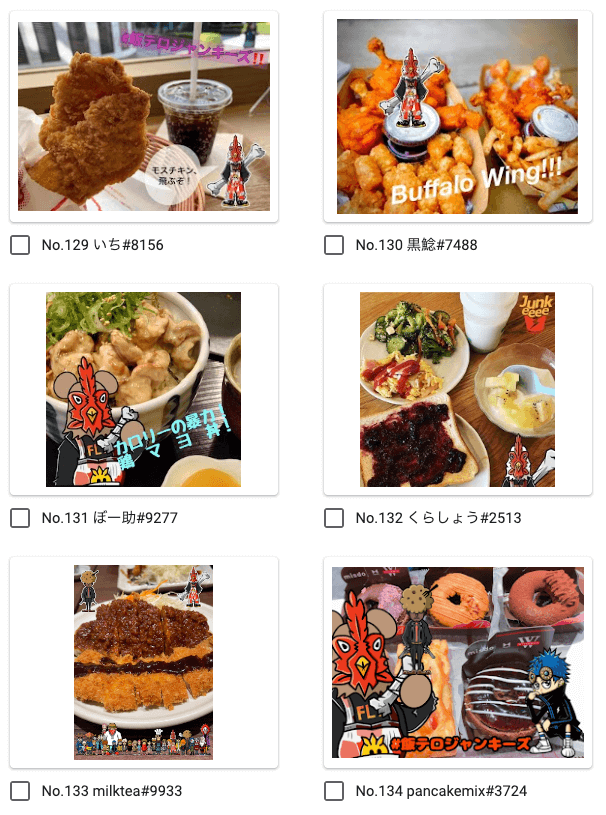The height and width of the screenshot is (815, 606).
Task: Open the rice bowl image of No.131
Action: coord(144,389)
